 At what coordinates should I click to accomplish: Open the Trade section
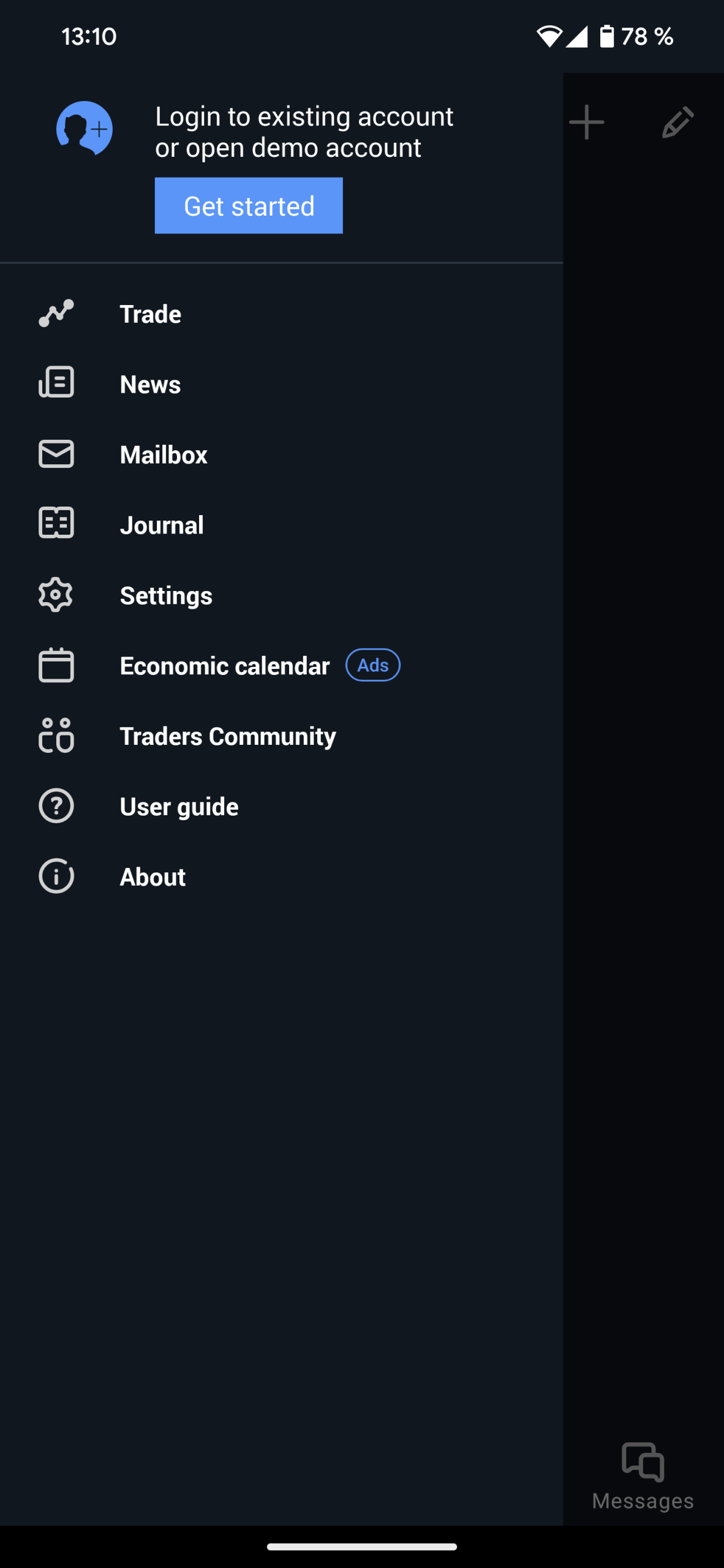pyautogui.click(x=150, y=314)
